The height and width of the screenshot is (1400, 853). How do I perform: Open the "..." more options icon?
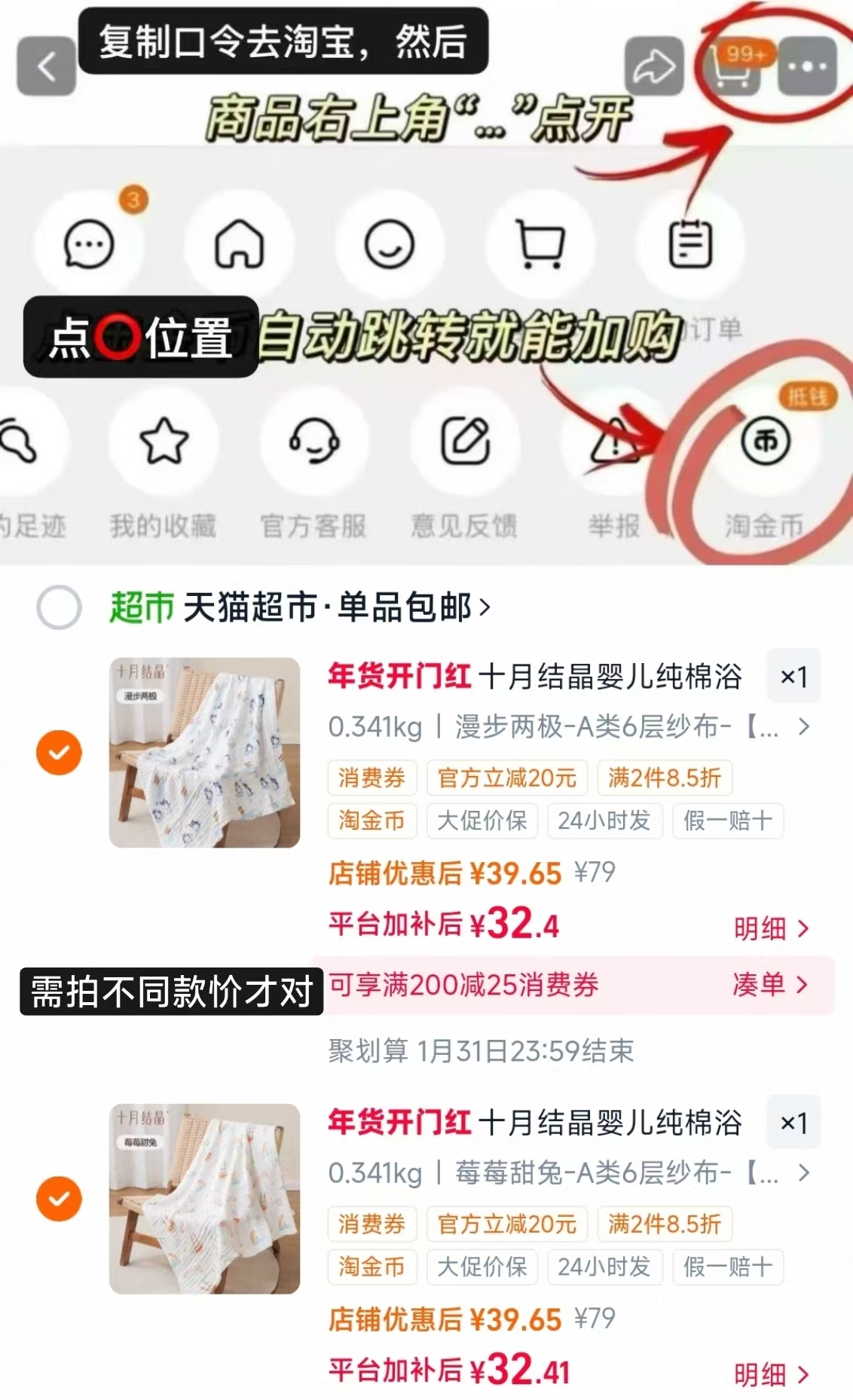[805, 66]
